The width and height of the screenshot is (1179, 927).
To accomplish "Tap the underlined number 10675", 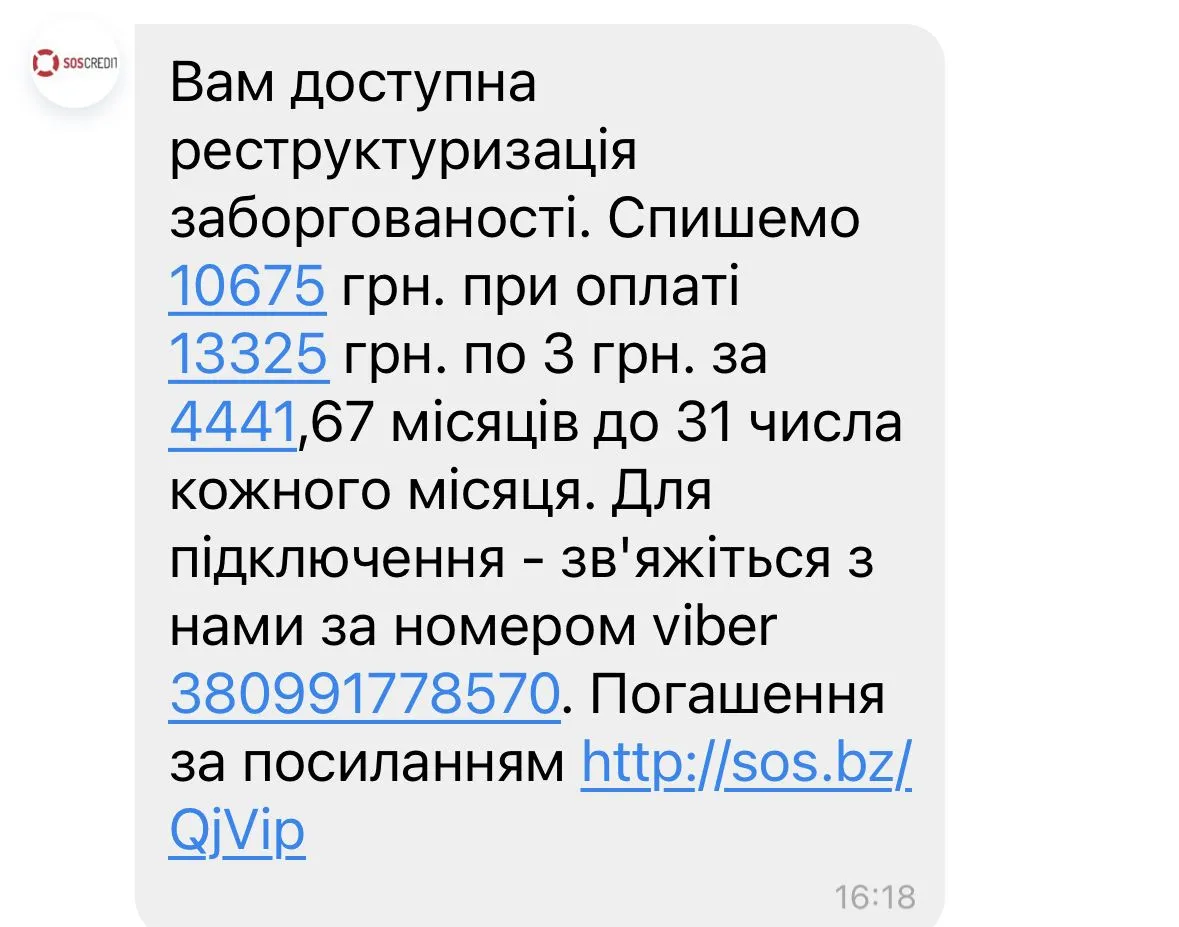I will [x=247, y=289].
